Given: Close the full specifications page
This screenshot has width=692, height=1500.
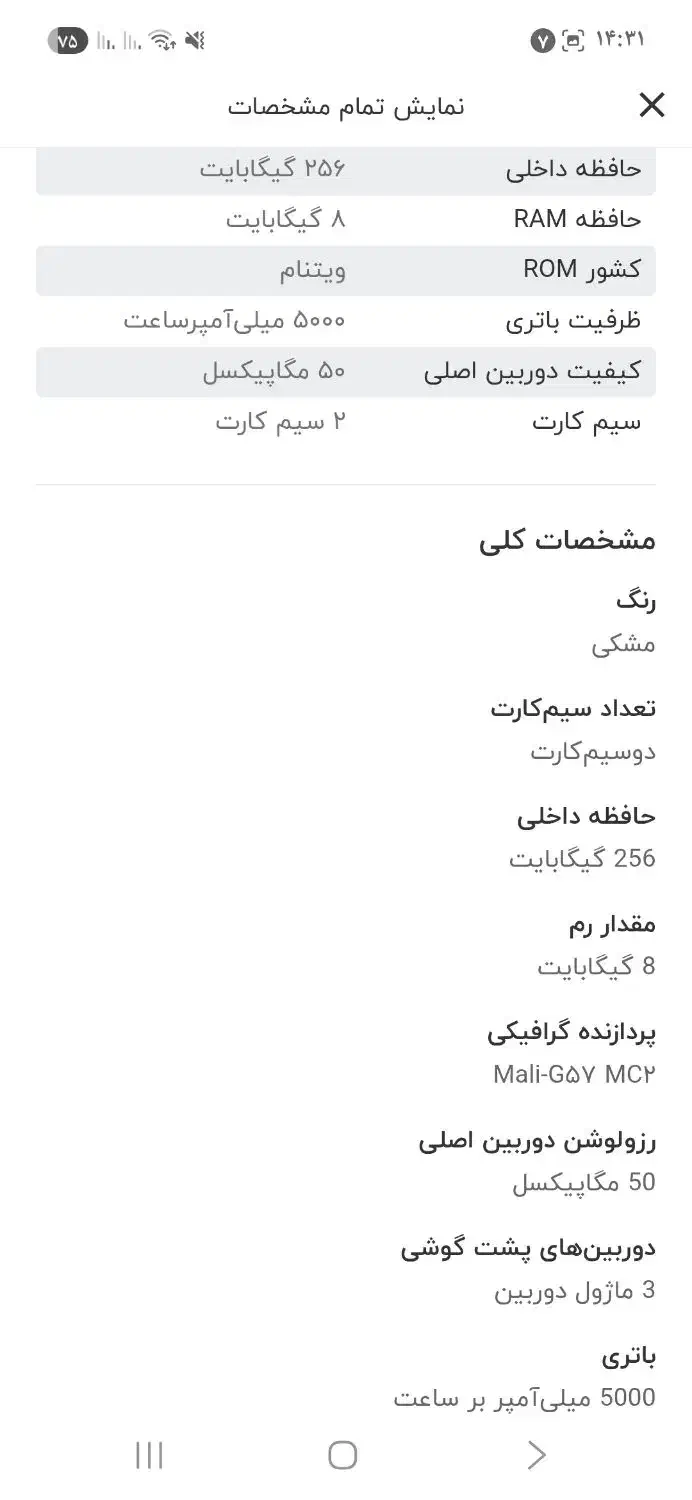Looking at the screenshot, I should 651,105.
